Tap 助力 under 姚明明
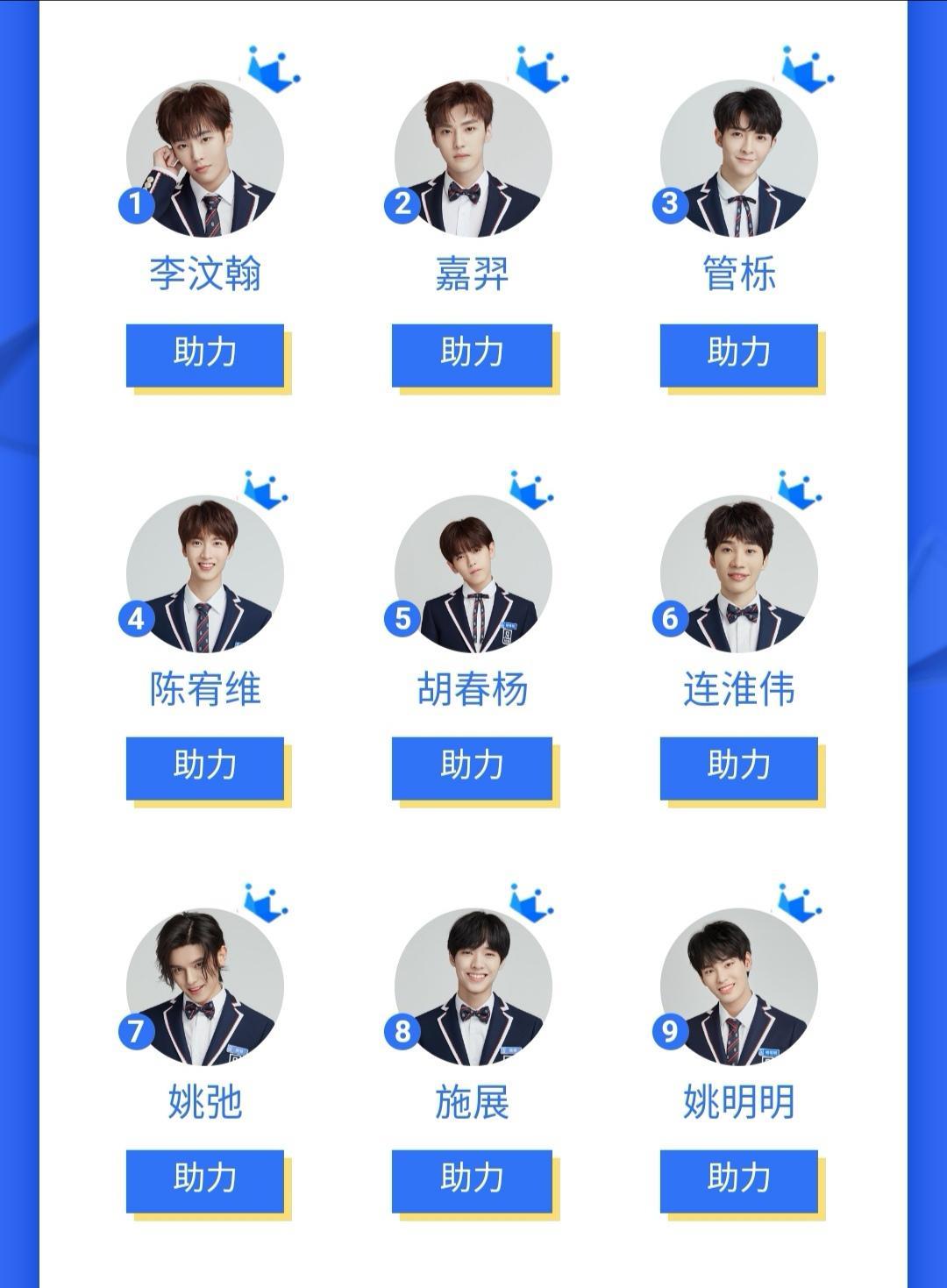 (738, 1180)
